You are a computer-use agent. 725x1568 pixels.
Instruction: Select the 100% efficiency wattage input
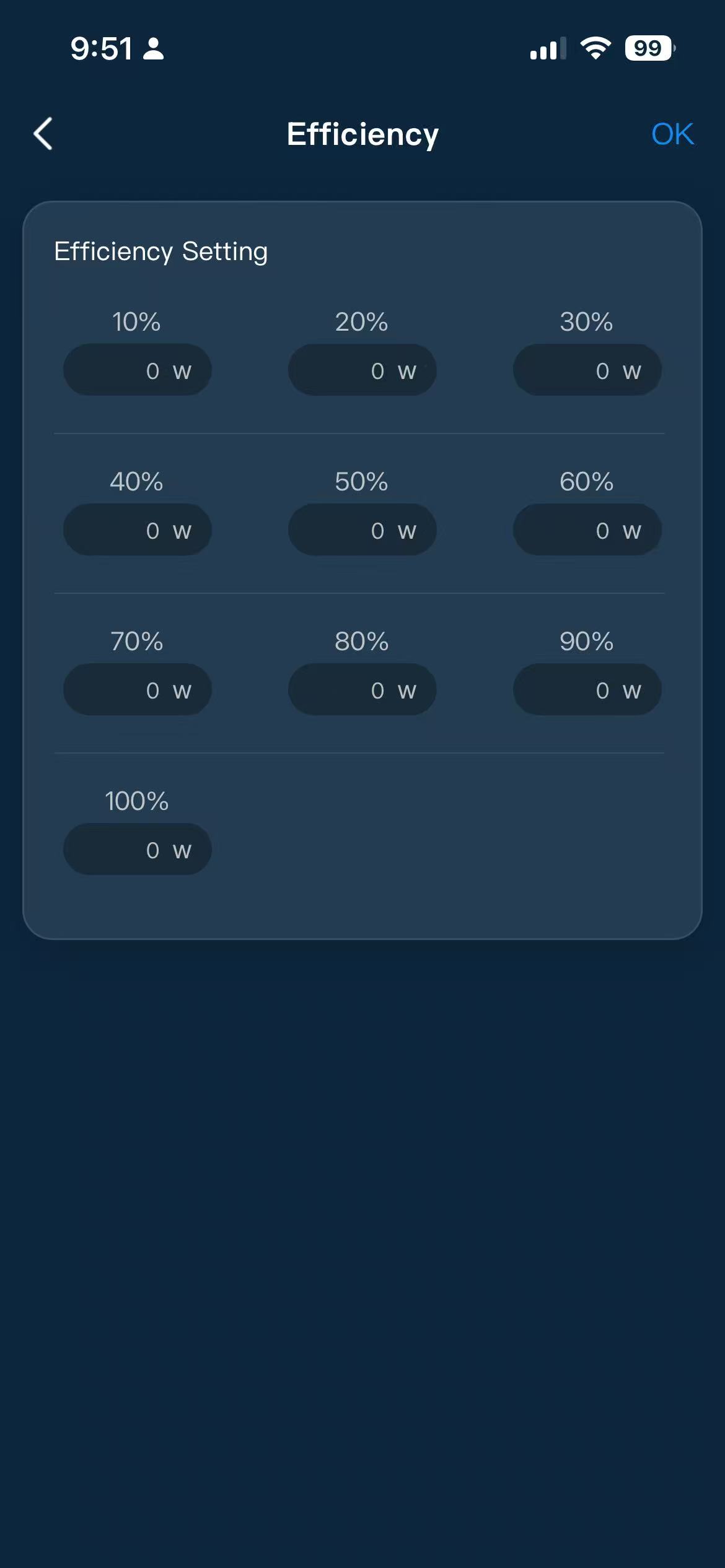coord(138,850)
